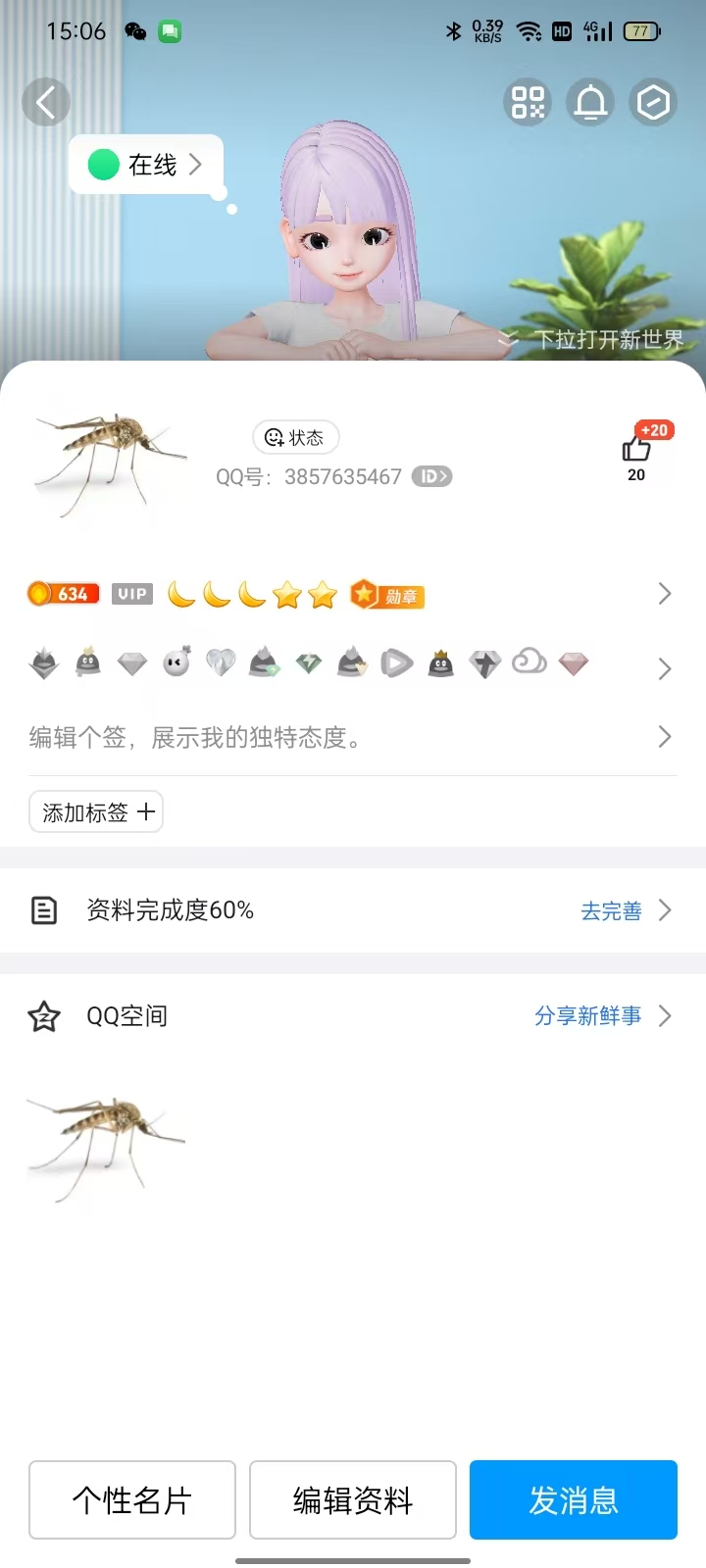Expand the row of diamond badges

coord(664,668)
